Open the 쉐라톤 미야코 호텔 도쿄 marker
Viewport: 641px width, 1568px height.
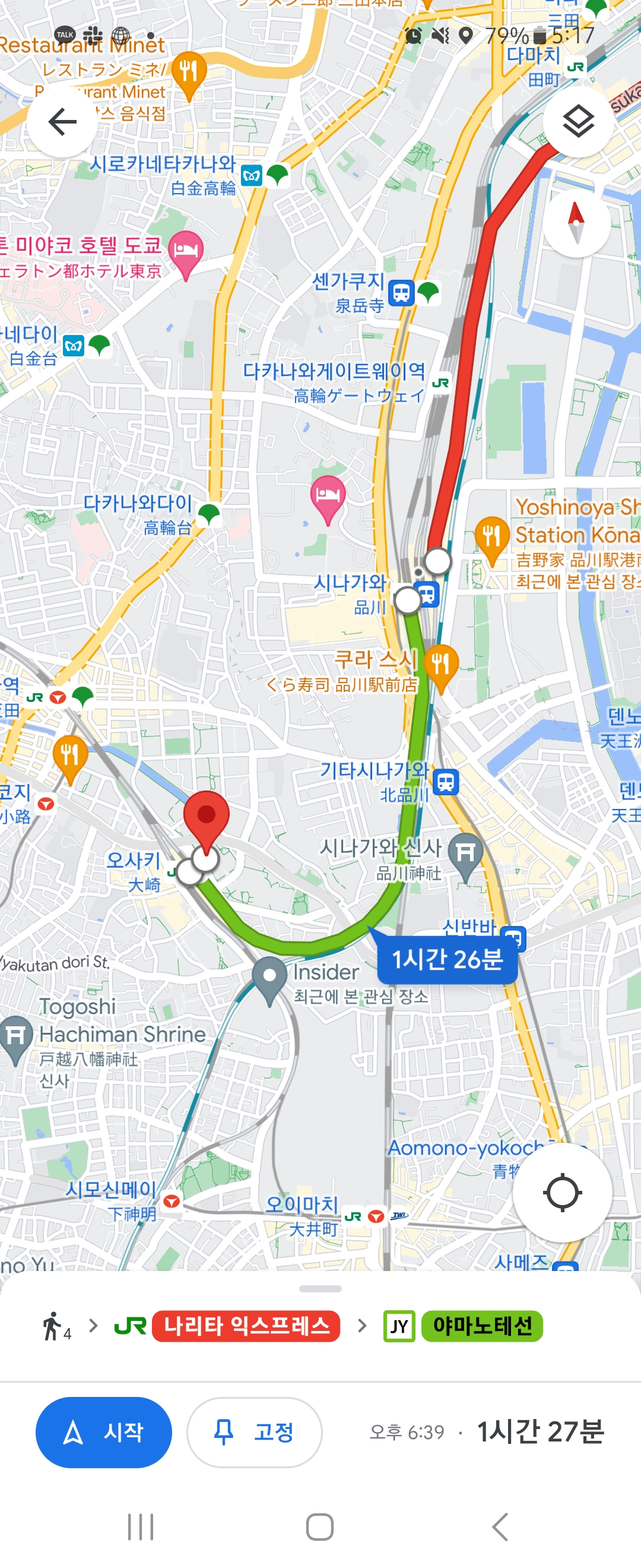186,251
